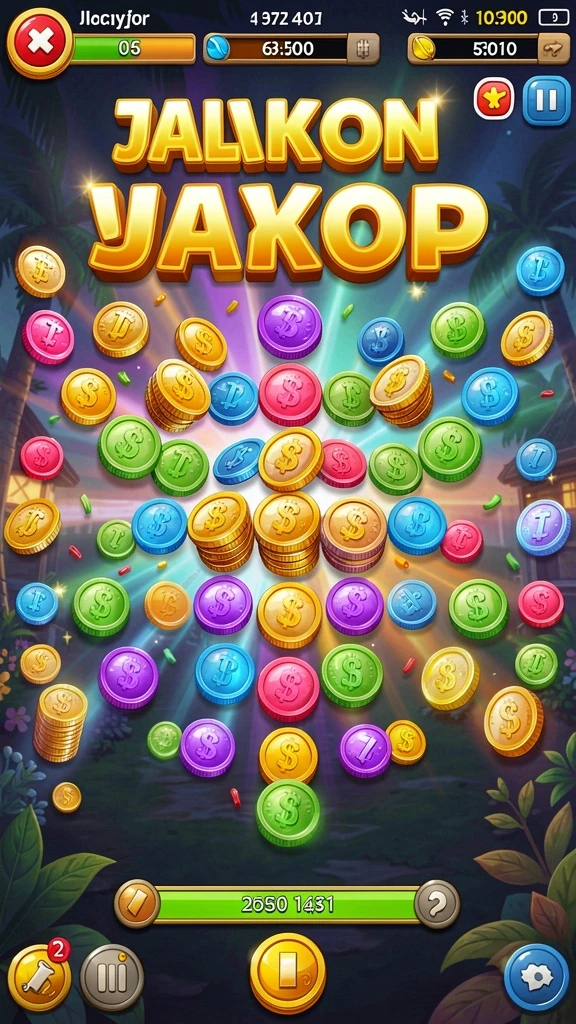Open the settings gear
Image resolution: width=576 pixels, height=1024 pixels.
(x=536, y=977)
